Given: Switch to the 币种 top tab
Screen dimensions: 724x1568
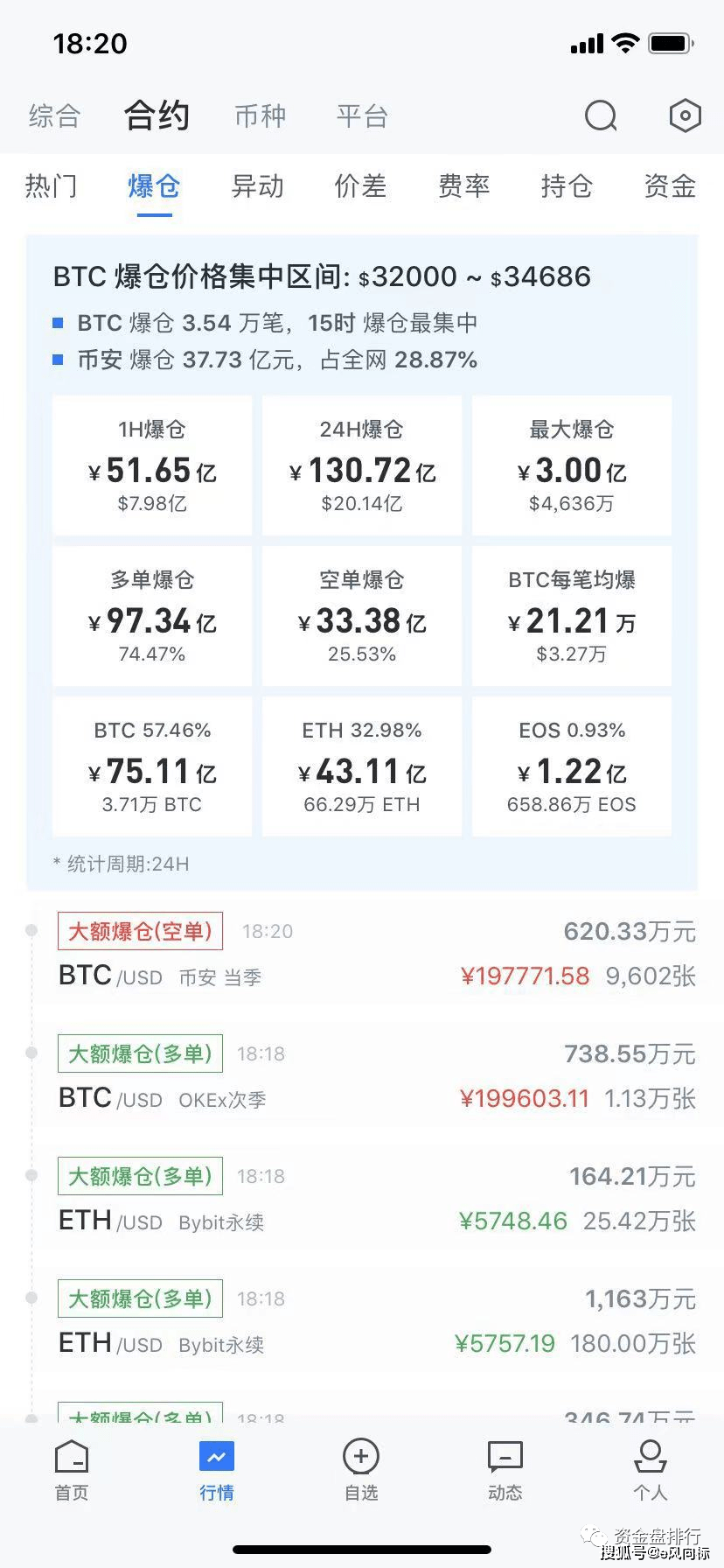Looking at the screenshot, I should point(260,115).
